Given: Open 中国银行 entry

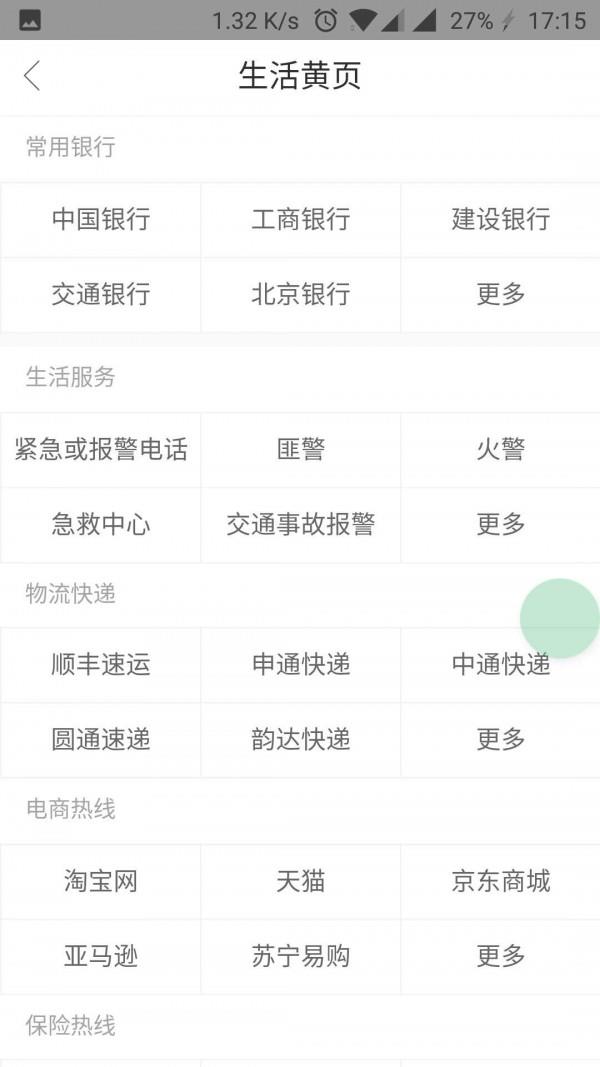Looking at the screenshot, I should pyautogui.click(x=101, y=220).
